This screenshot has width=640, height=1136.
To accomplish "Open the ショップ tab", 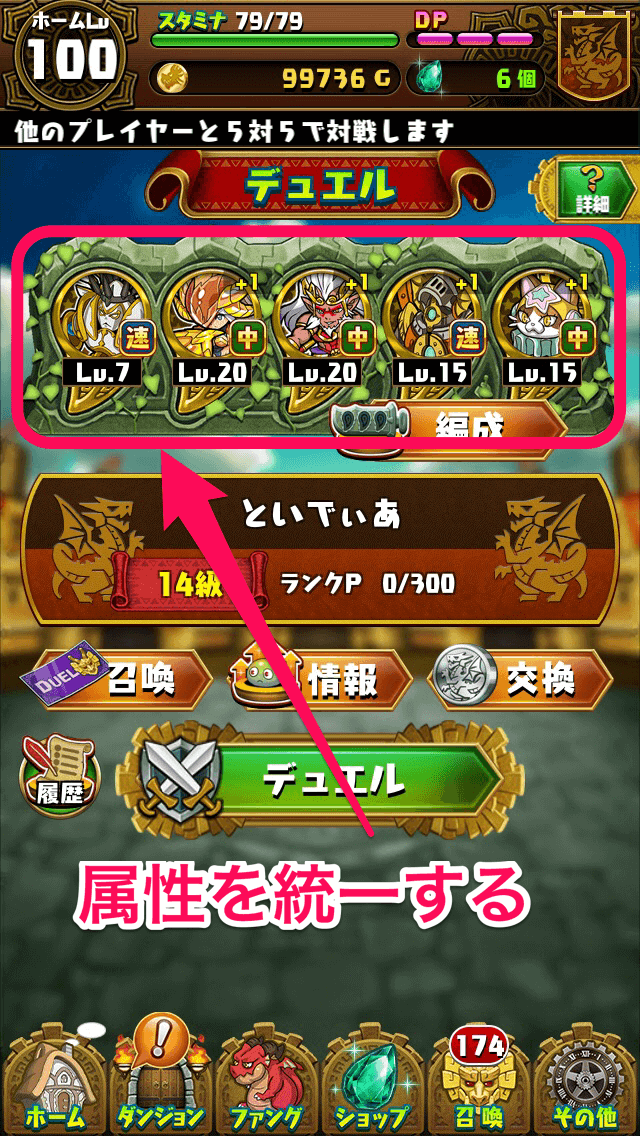I will [x=373, y=1085].
